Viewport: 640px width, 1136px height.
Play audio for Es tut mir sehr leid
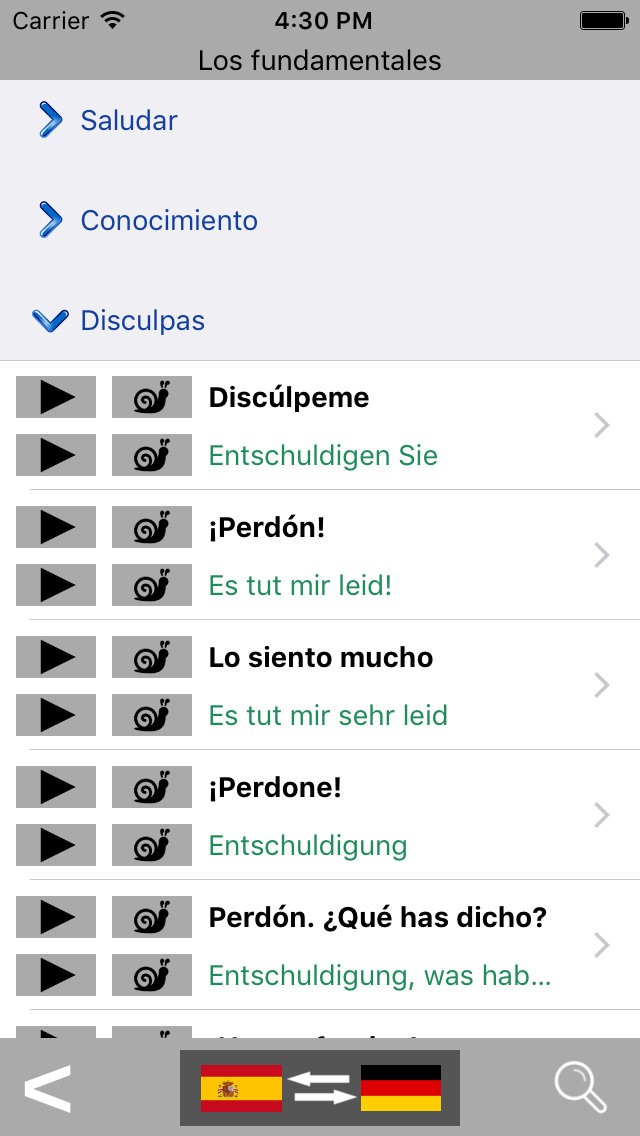click(56, 715)
